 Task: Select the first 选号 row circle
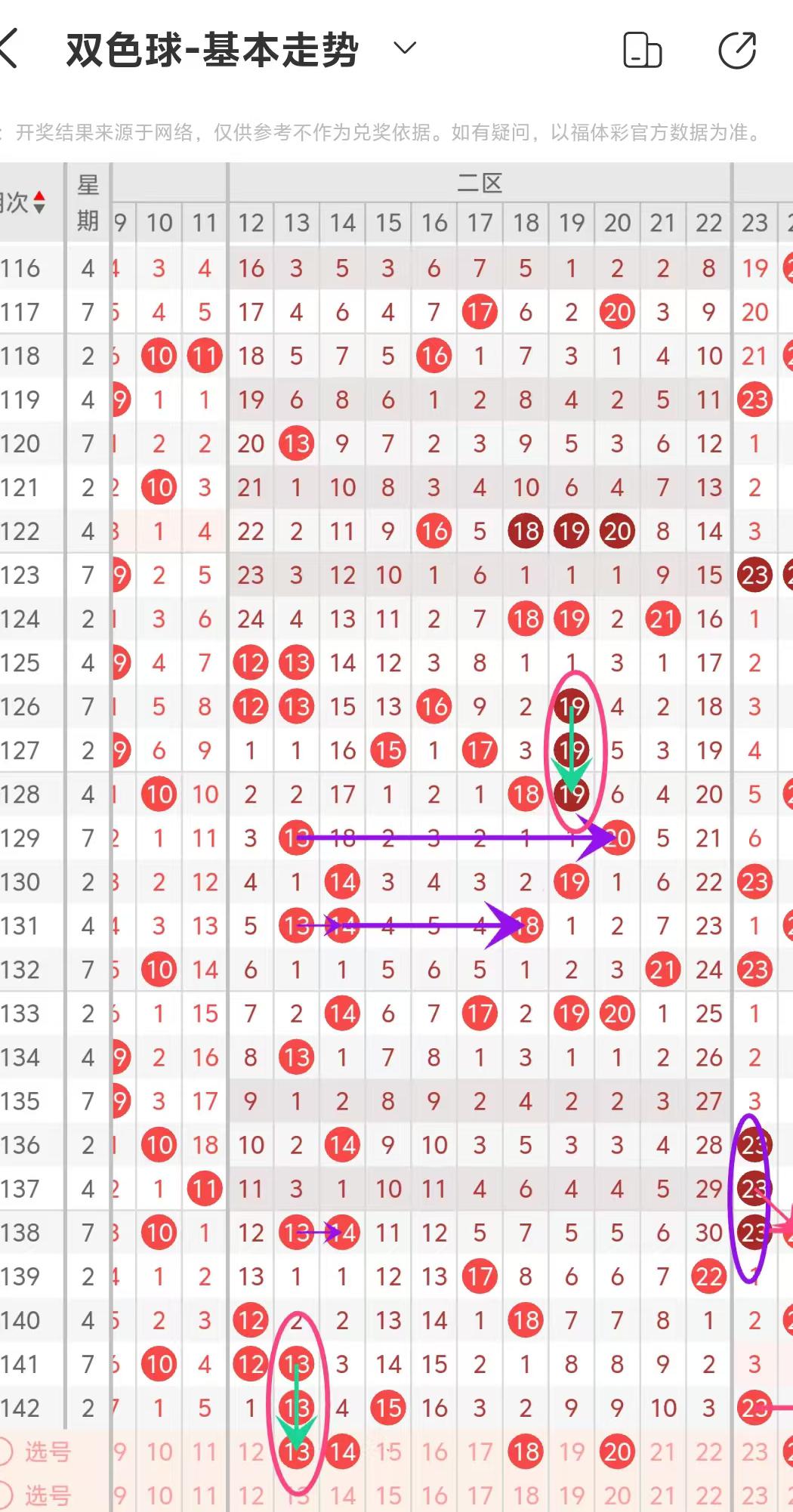(6, 1452)
